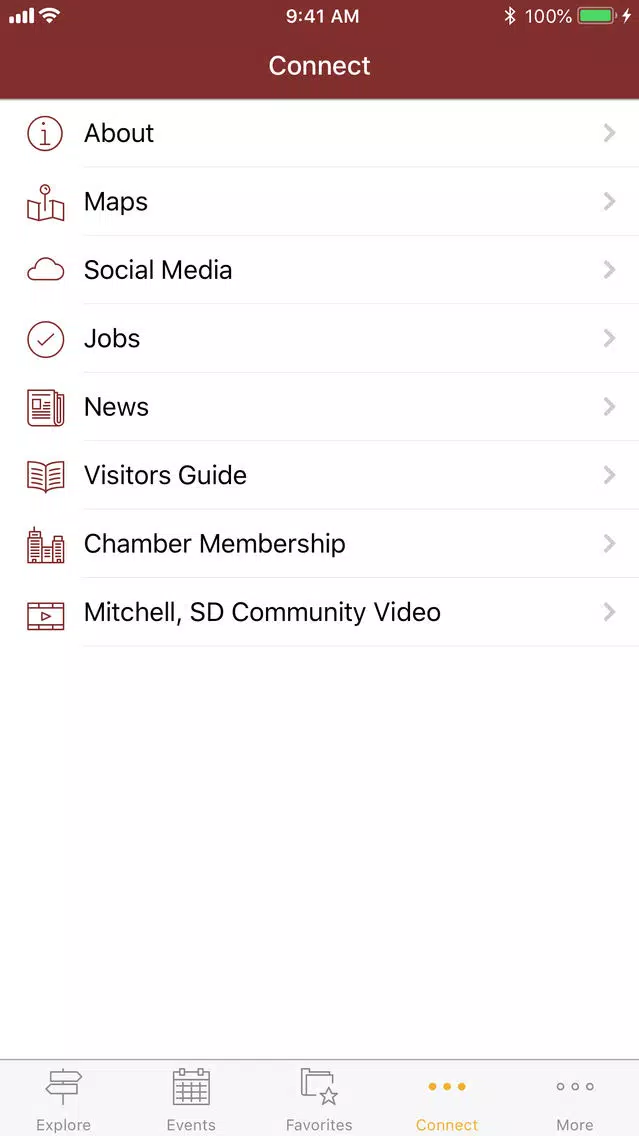The height and width of the screenshot is (1136, 639).
Task: Select the Social Media row
Action: click(320, 270)
